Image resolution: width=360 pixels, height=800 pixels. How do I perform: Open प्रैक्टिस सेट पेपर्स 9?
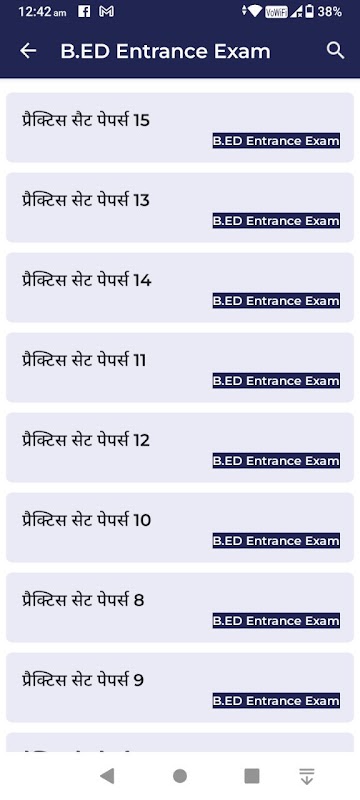(x=180, y=687)
